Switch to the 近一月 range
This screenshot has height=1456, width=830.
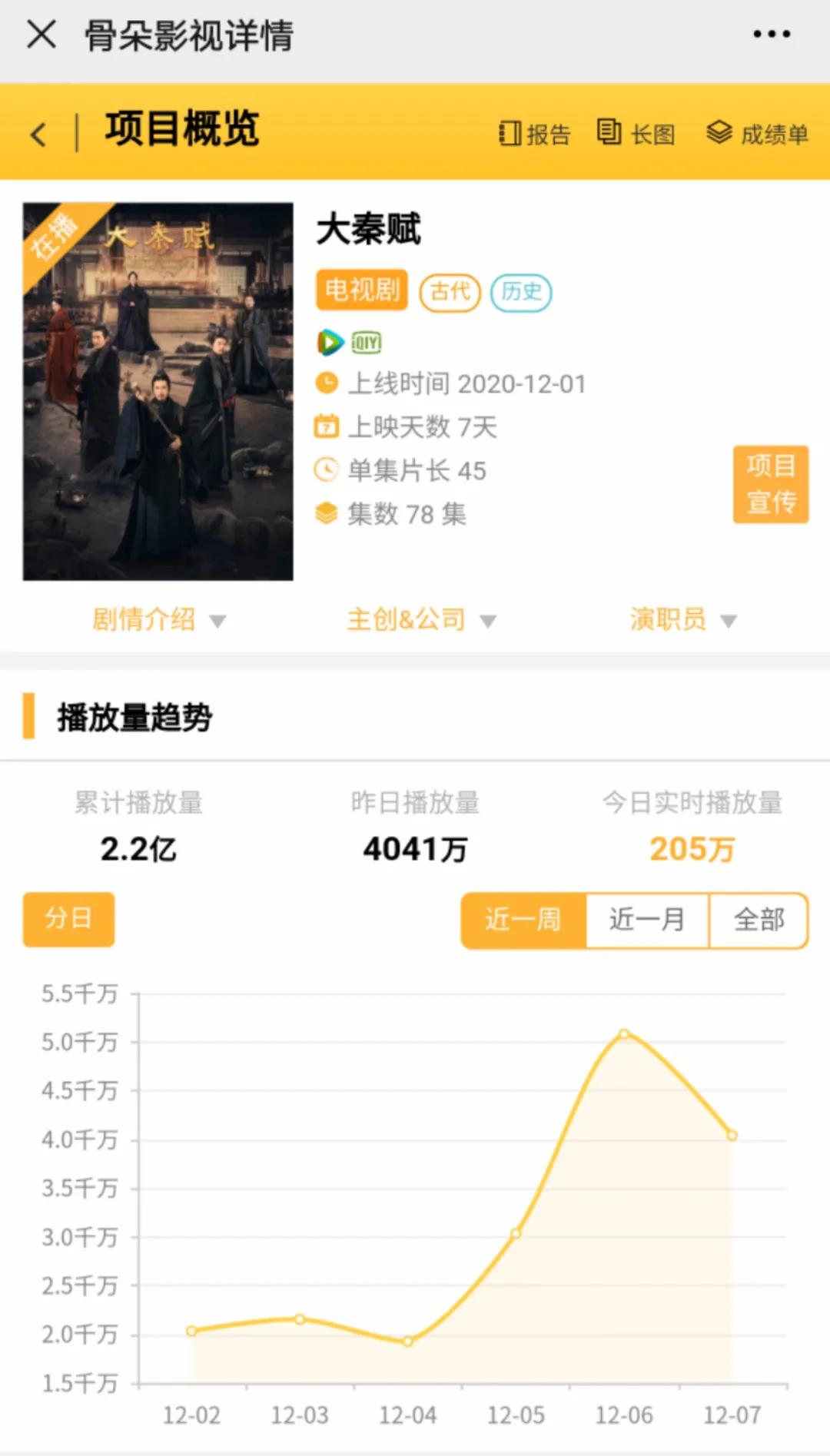coord(647,920)
